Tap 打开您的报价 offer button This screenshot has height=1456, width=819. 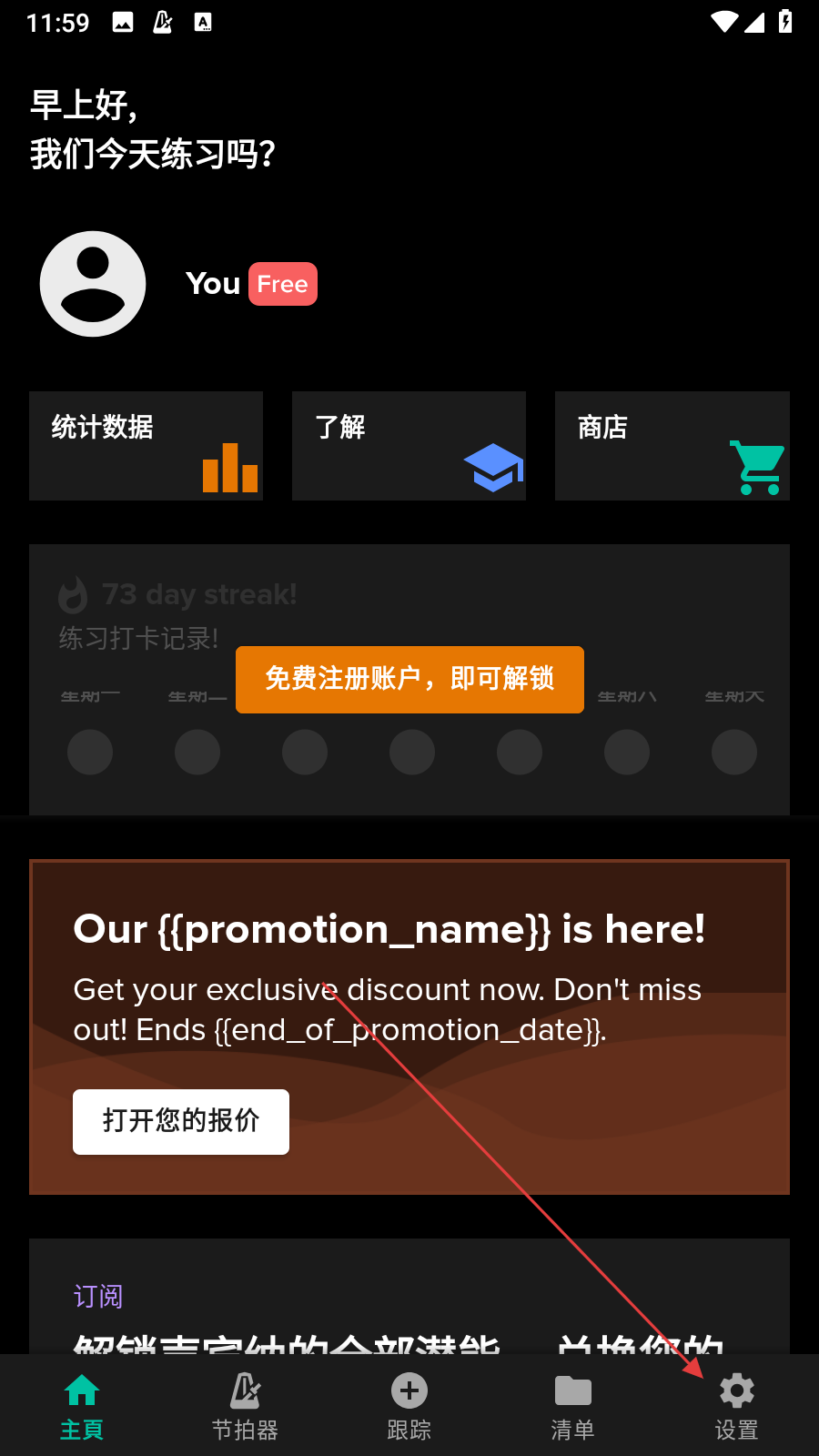(x=181, y=1121)
